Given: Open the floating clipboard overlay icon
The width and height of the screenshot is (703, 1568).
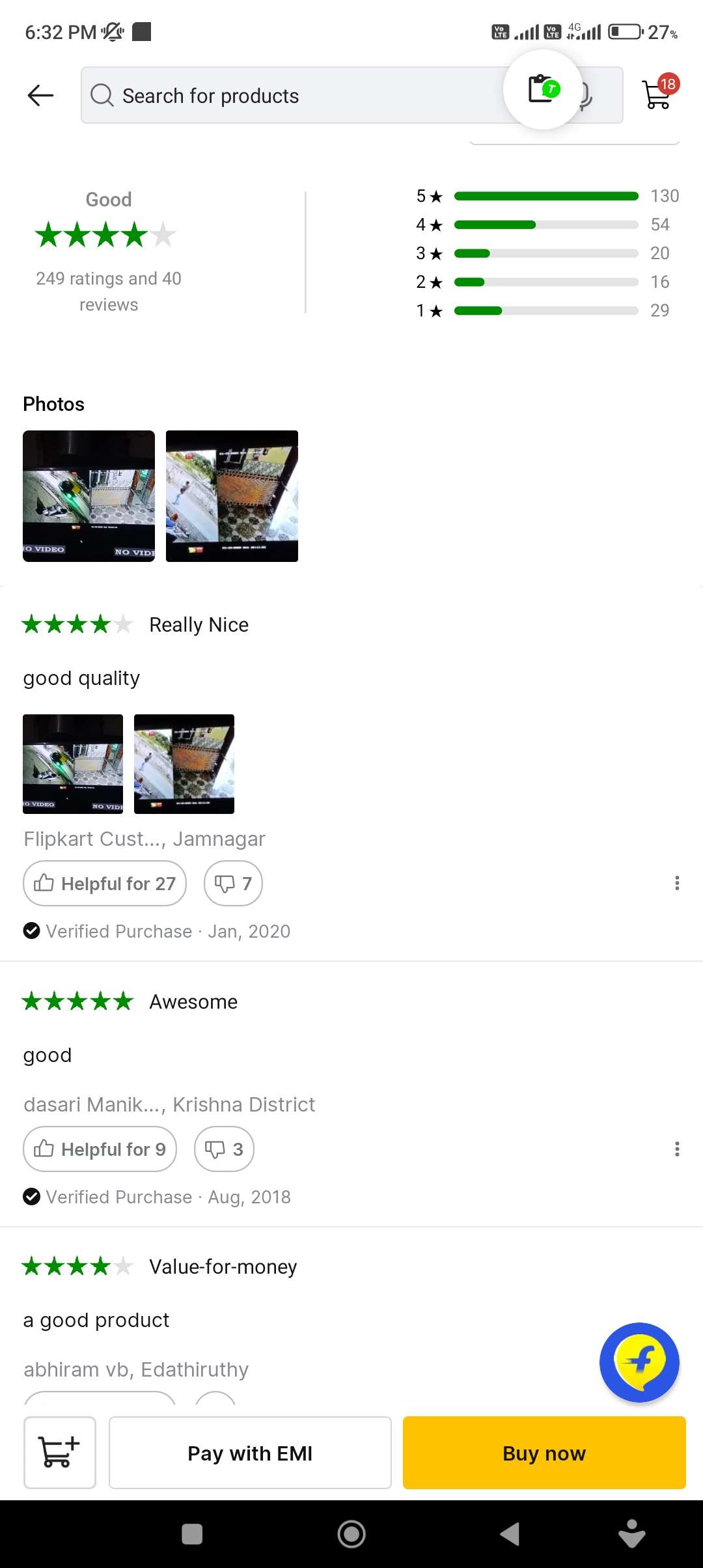Looking at the screenshot, I should (x=543, y=90).
